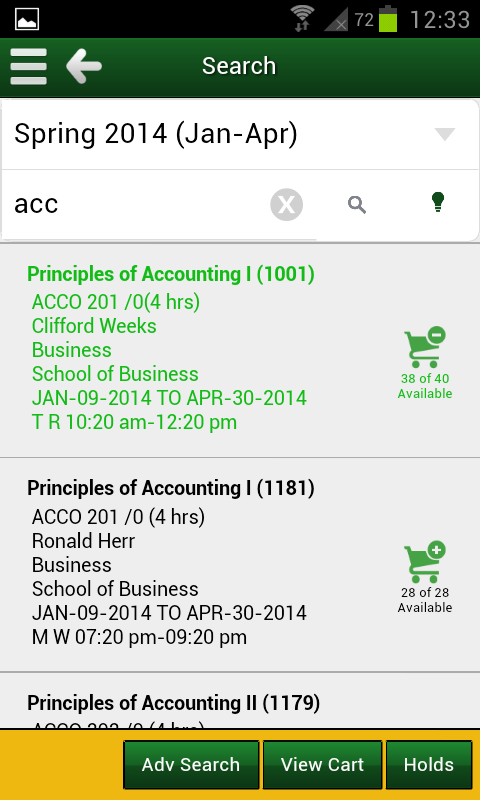Open Principles of Accounting II (1179) result
480x800 pixels.
coord(173,703)
